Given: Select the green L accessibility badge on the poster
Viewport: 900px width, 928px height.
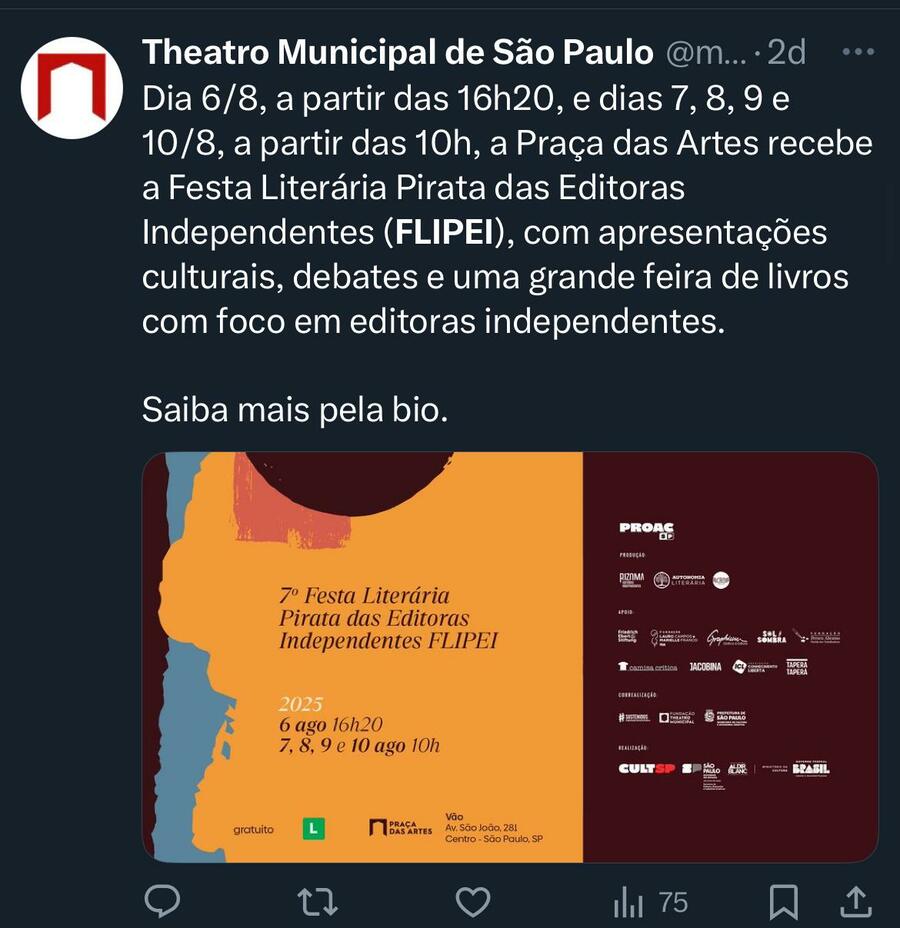Looking at the screenshot, I should 313,829.
